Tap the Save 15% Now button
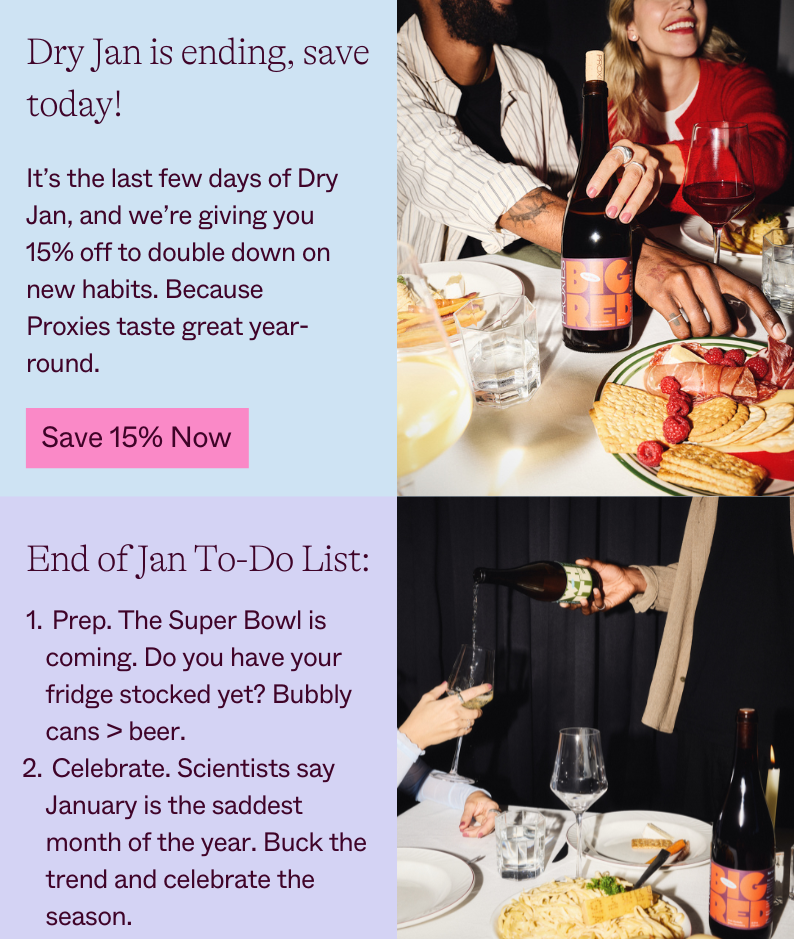 tap(137, 438)
